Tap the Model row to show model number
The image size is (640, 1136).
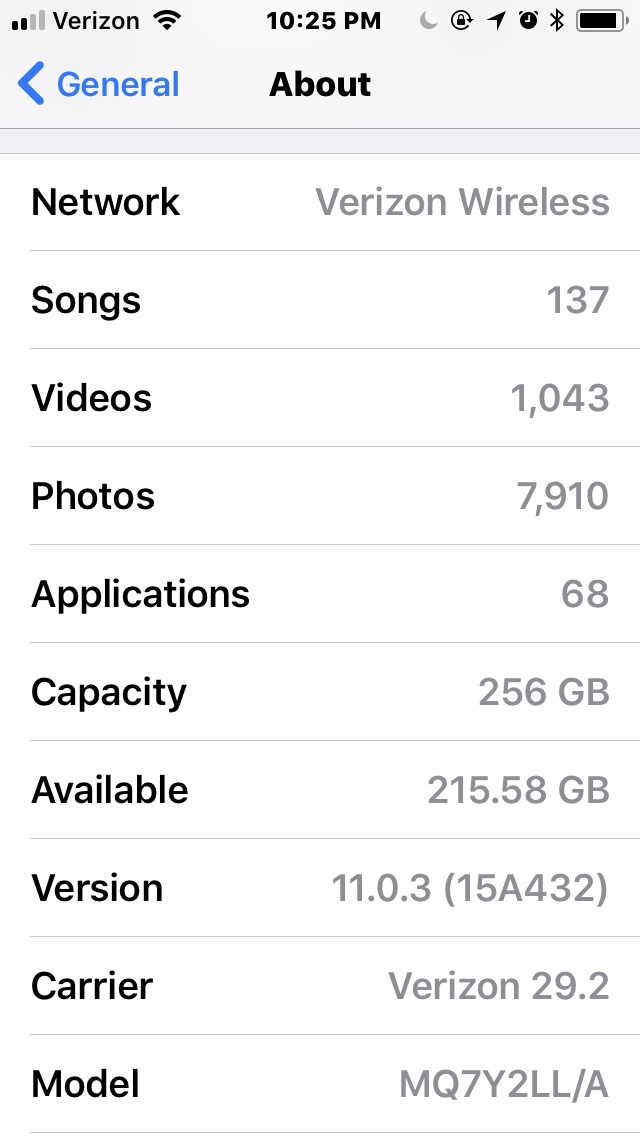320,1084
